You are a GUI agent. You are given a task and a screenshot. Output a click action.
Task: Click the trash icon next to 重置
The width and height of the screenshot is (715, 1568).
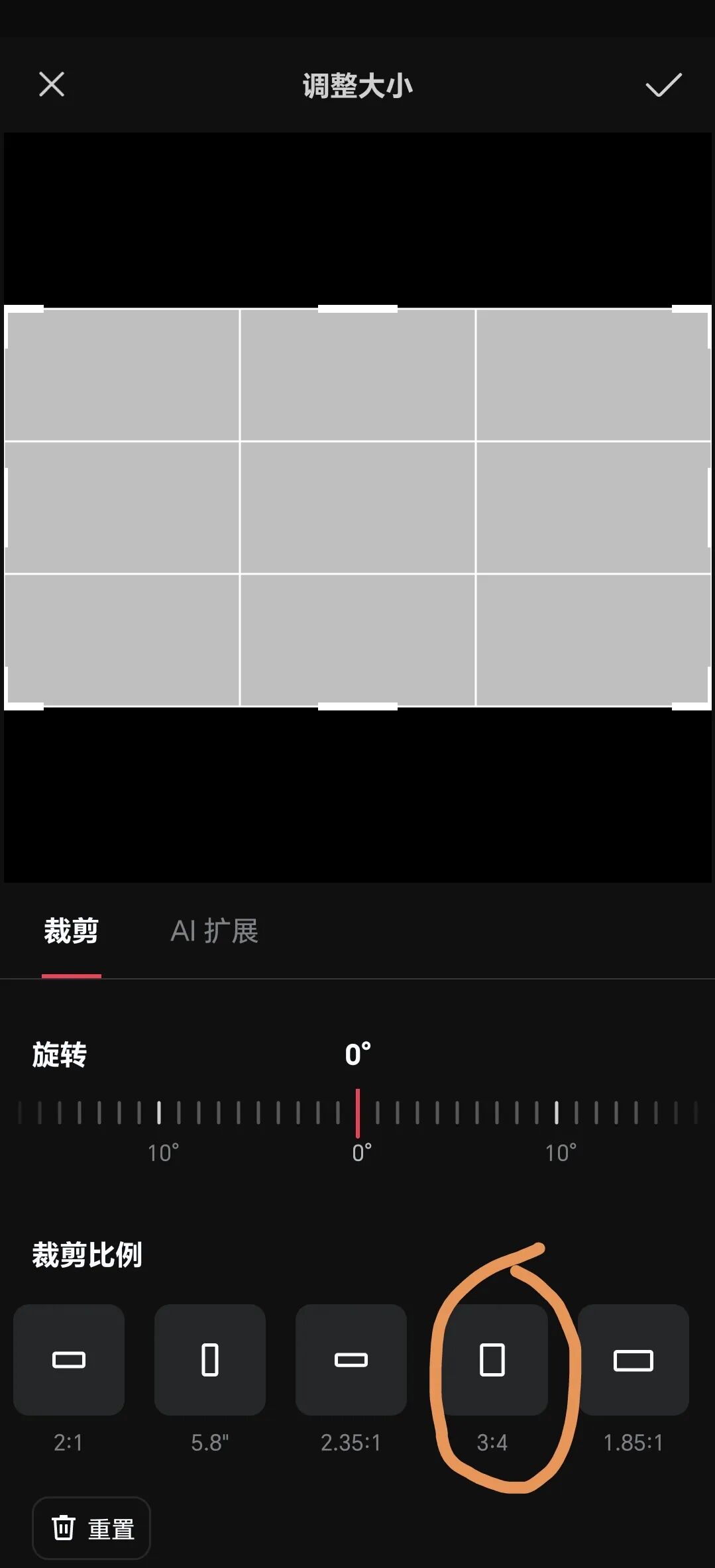[63, 1527]
